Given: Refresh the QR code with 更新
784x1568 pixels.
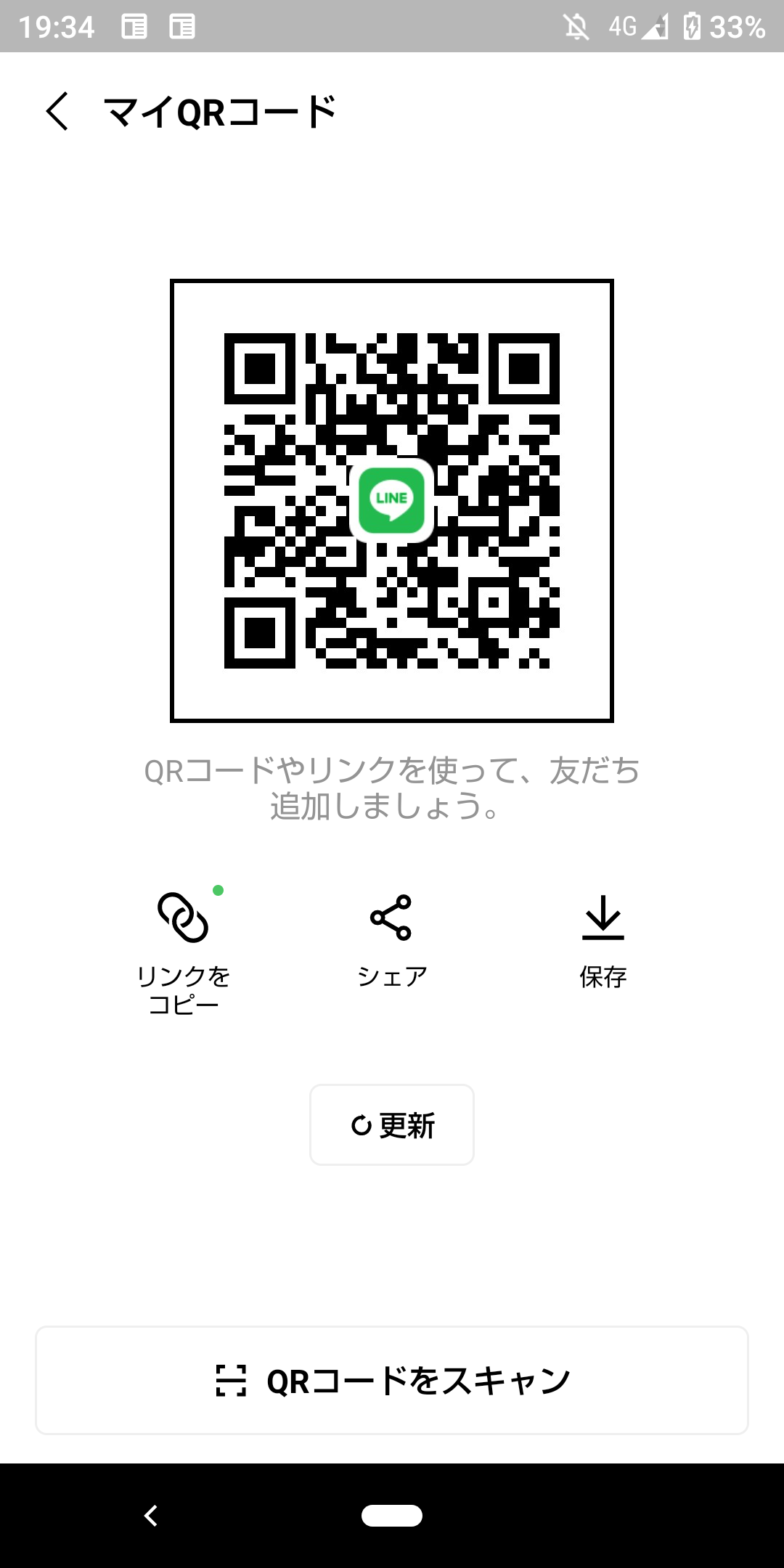Looking at the screenshot, I should pos(392,1125).
